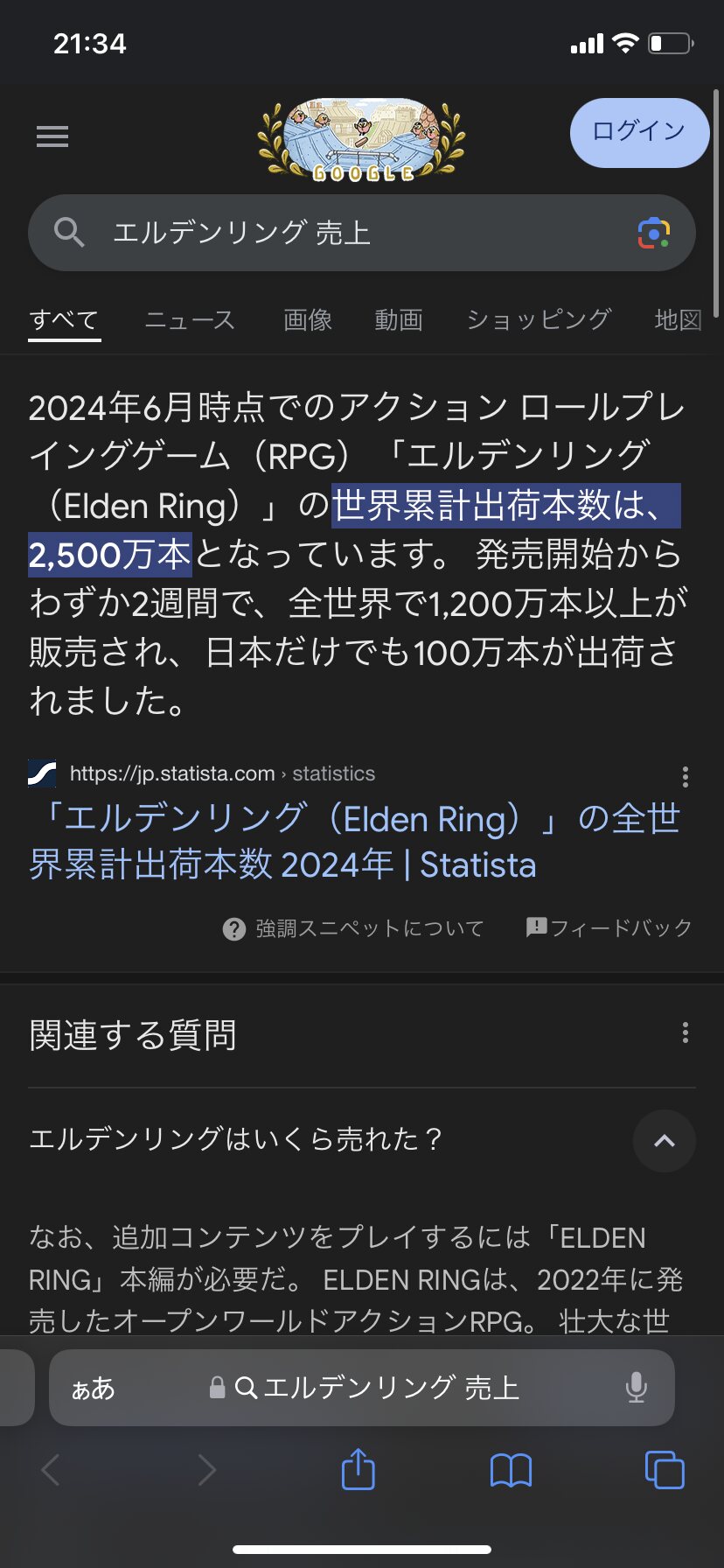Collapse the エルデンリングはいくら売れた question

pos(664,1140)
